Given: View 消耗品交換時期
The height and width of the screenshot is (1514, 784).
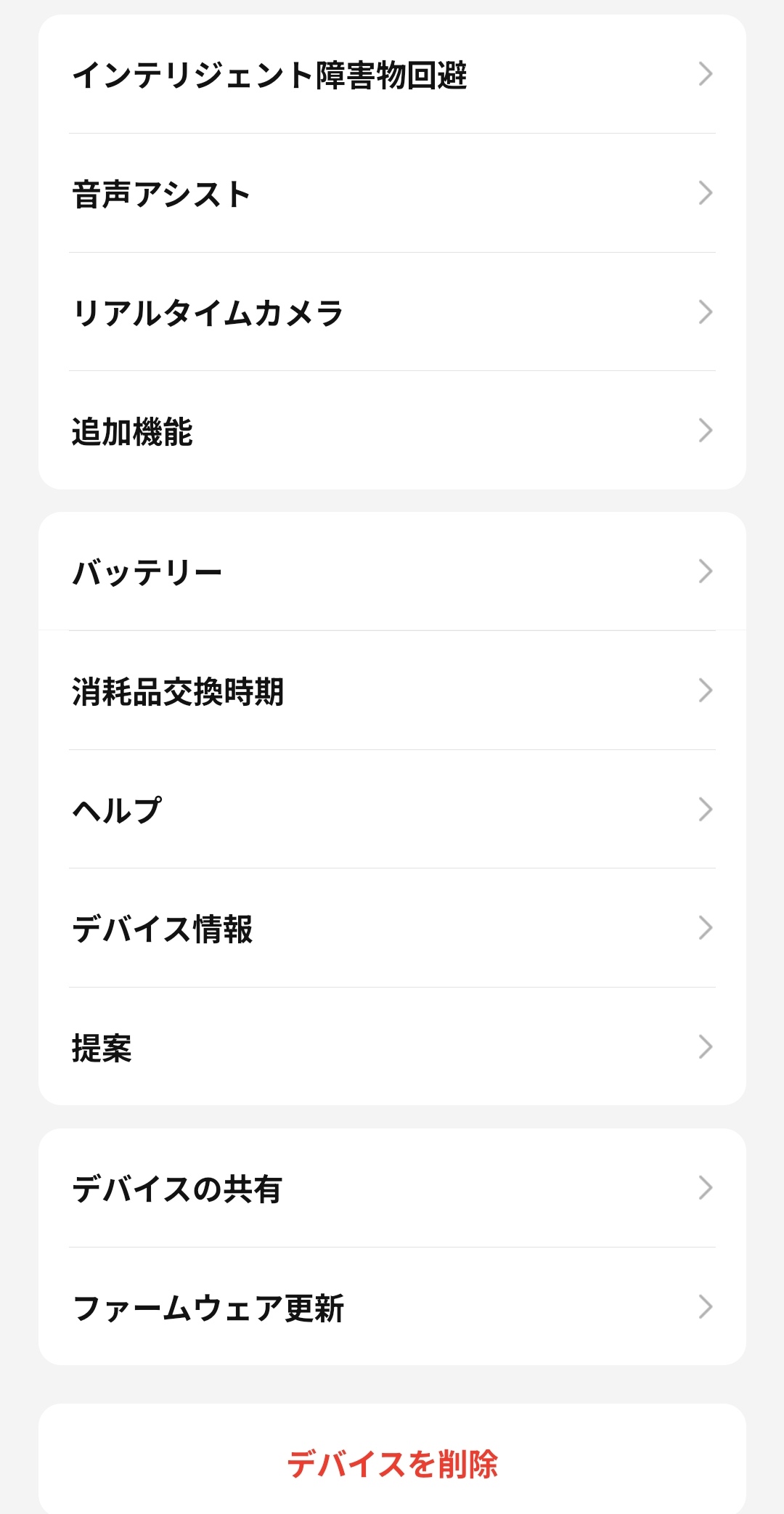Looking at the screenshot, I should (392, 691).
